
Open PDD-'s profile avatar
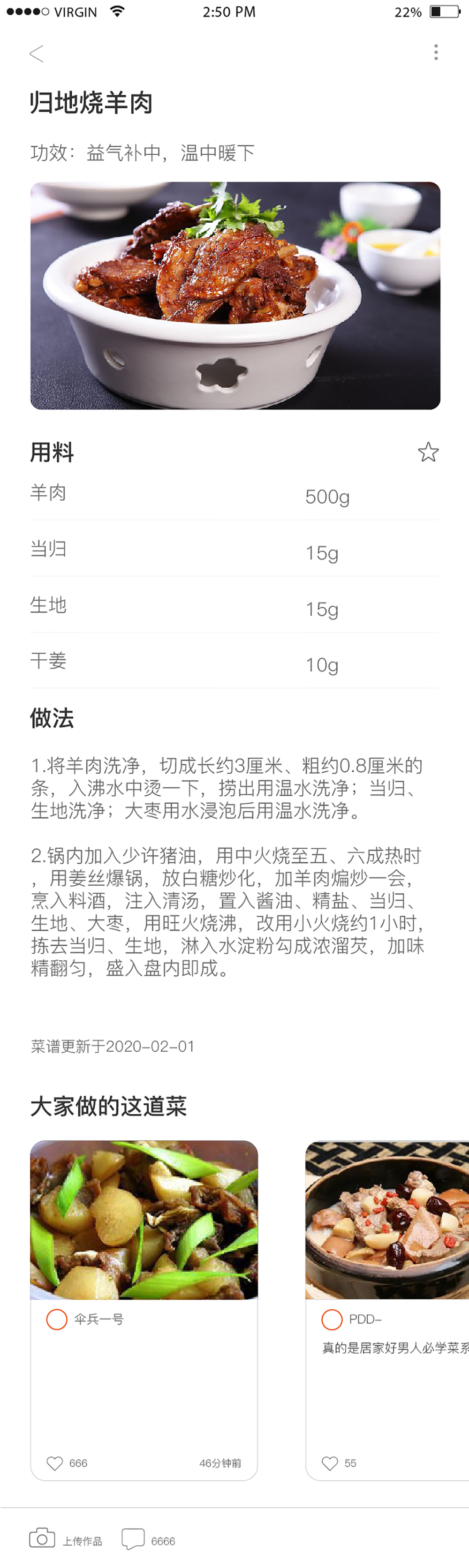click(331, 1319)
